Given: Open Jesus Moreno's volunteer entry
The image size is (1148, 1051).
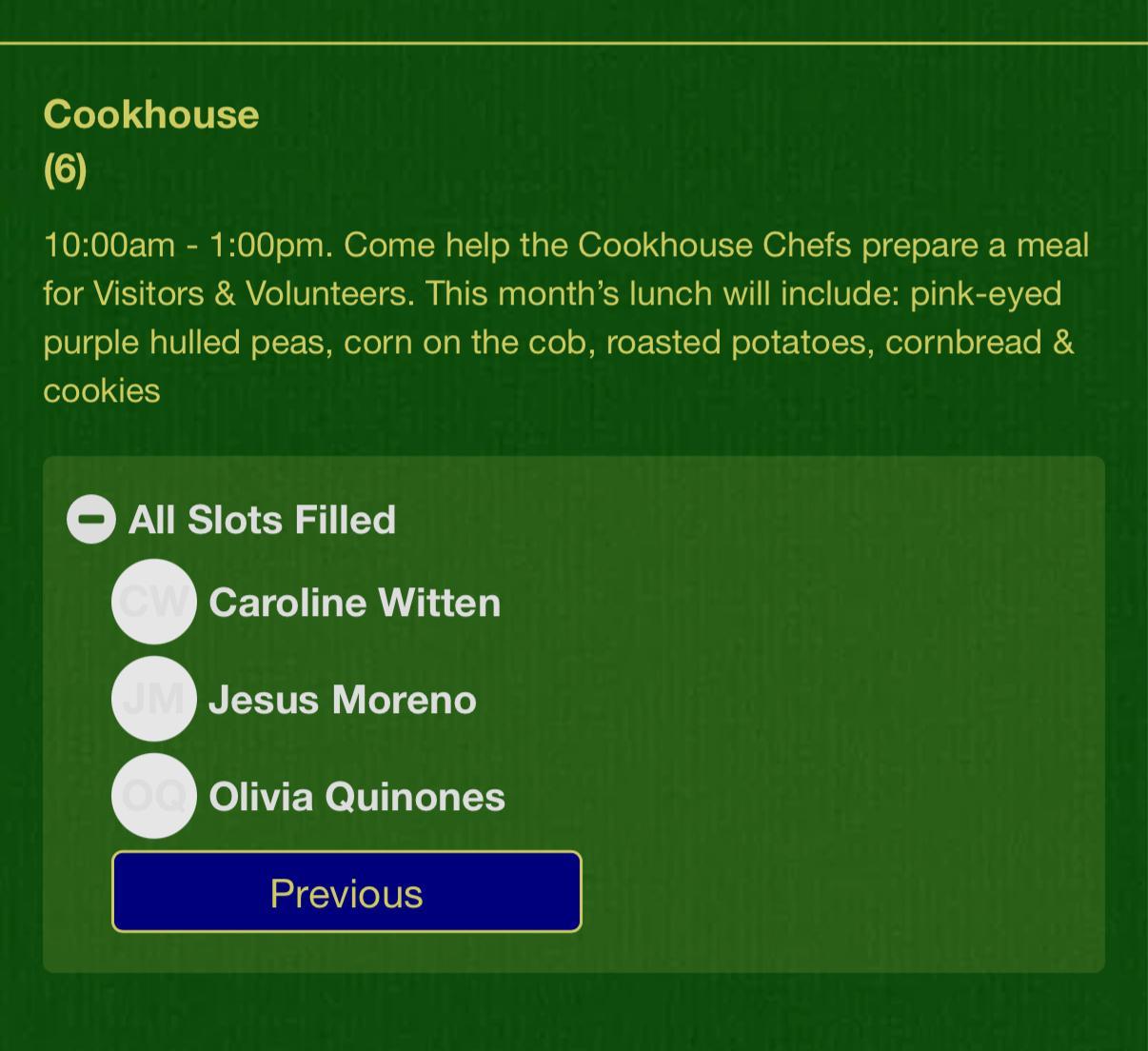Looking at the screenshot, I should (342, 700).
